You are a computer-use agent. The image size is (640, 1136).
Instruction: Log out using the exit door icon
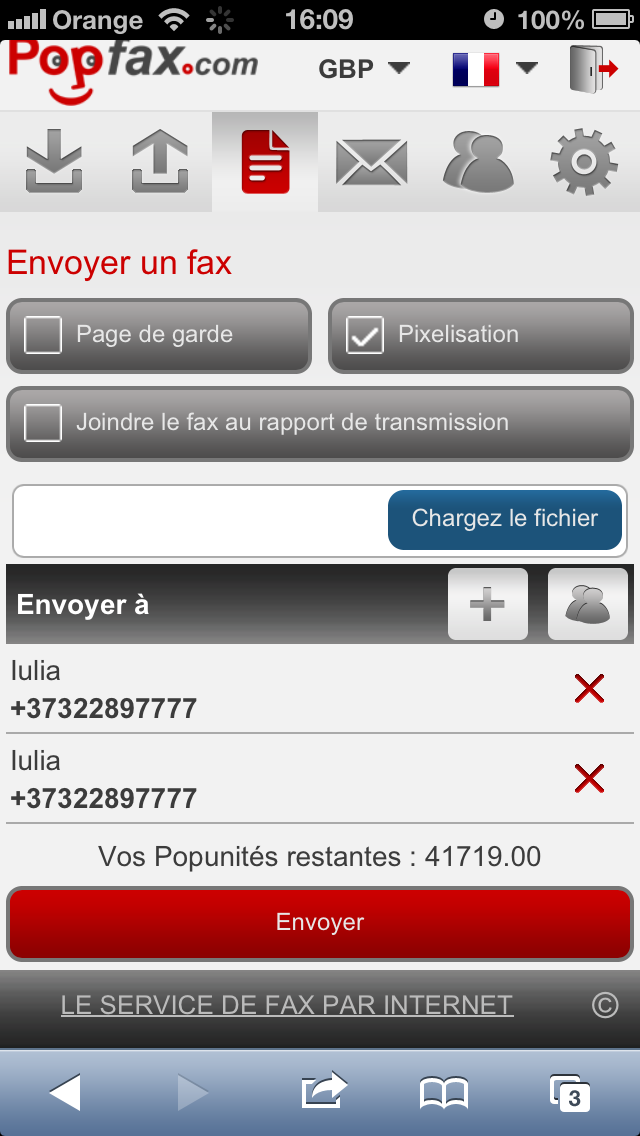click(x=593, y=69)
